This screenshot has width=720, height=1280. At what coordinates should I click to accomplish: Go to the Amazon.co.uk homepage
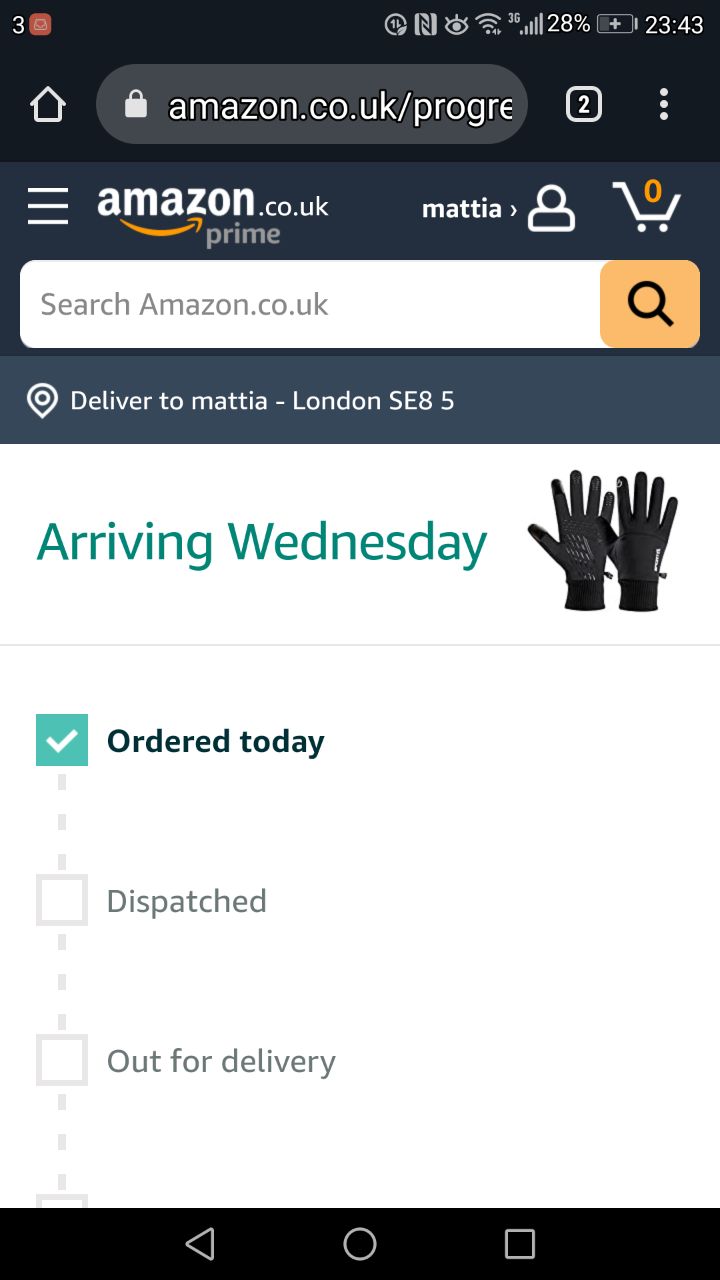click(212, 212)
